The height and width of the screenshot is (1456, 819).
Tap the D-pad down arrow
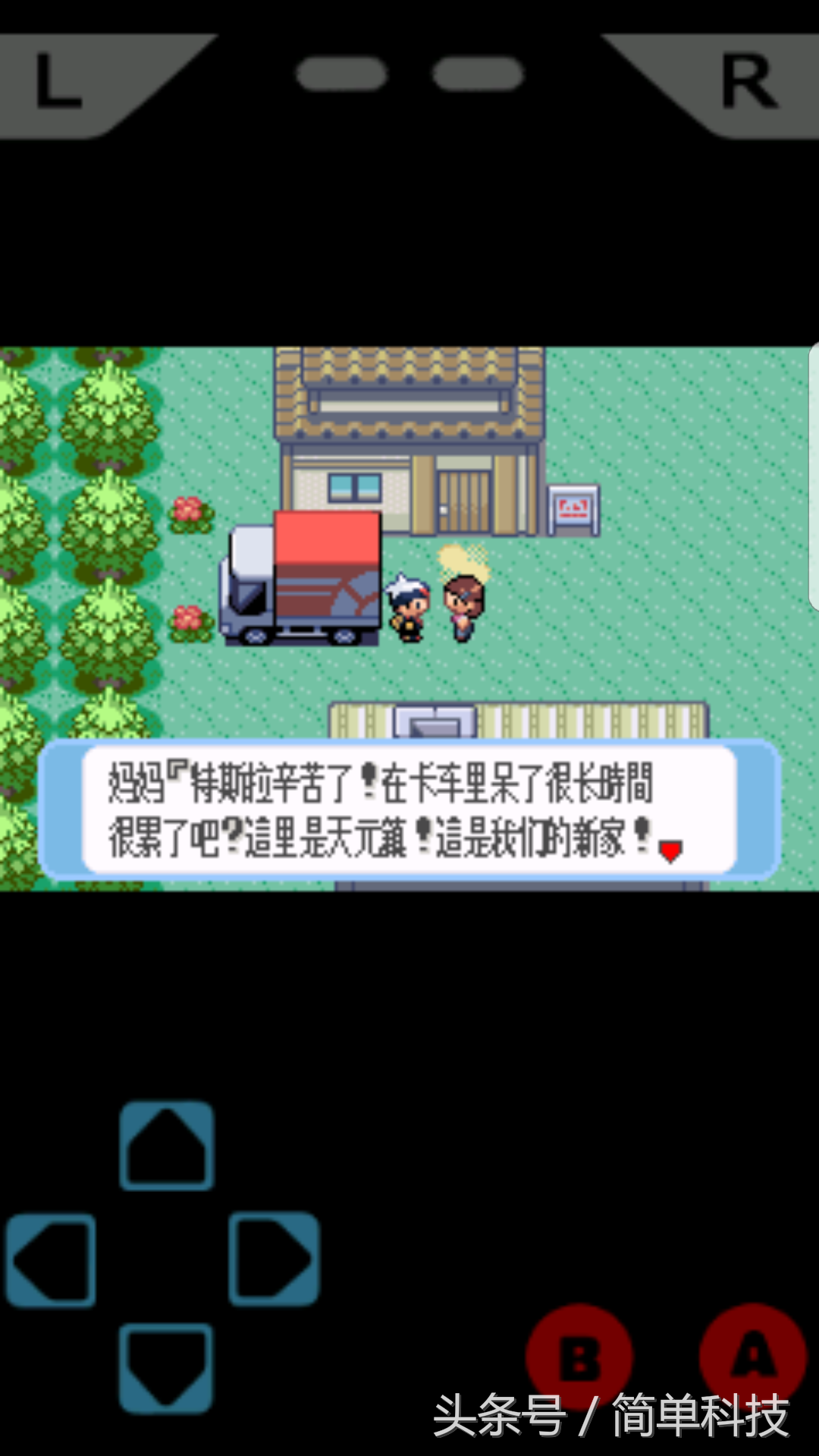[x=166, y=1367]
